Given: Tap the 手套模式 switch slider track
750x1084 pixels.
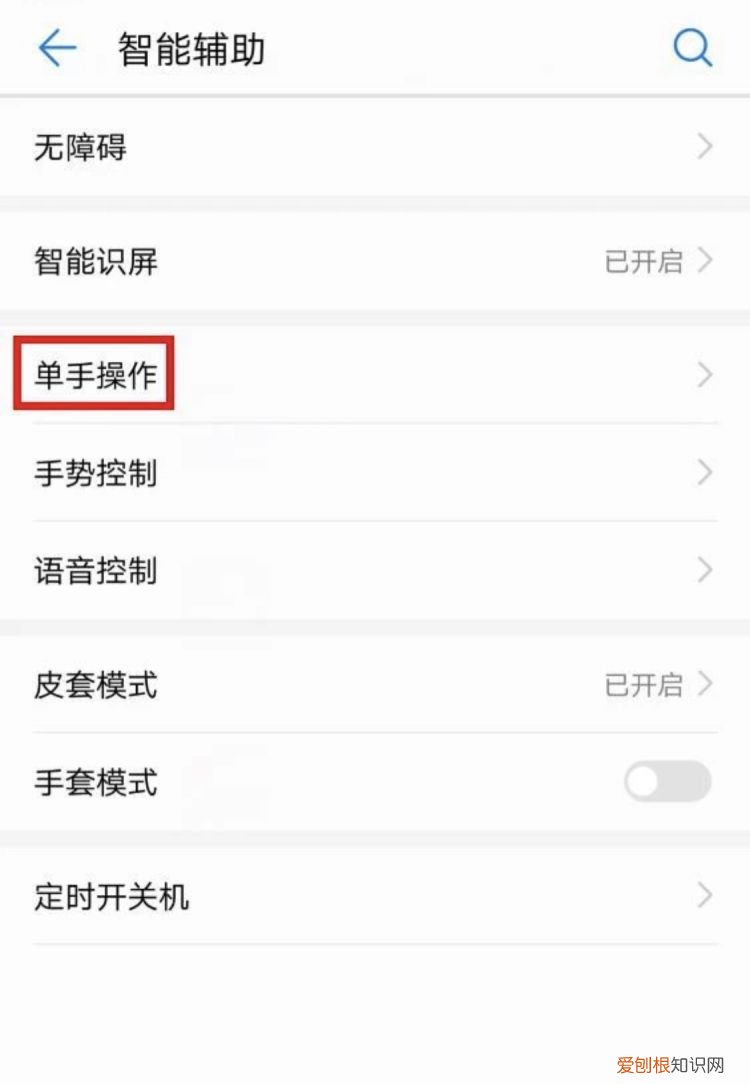Looking at the screenshot, I should click(666, 782).
